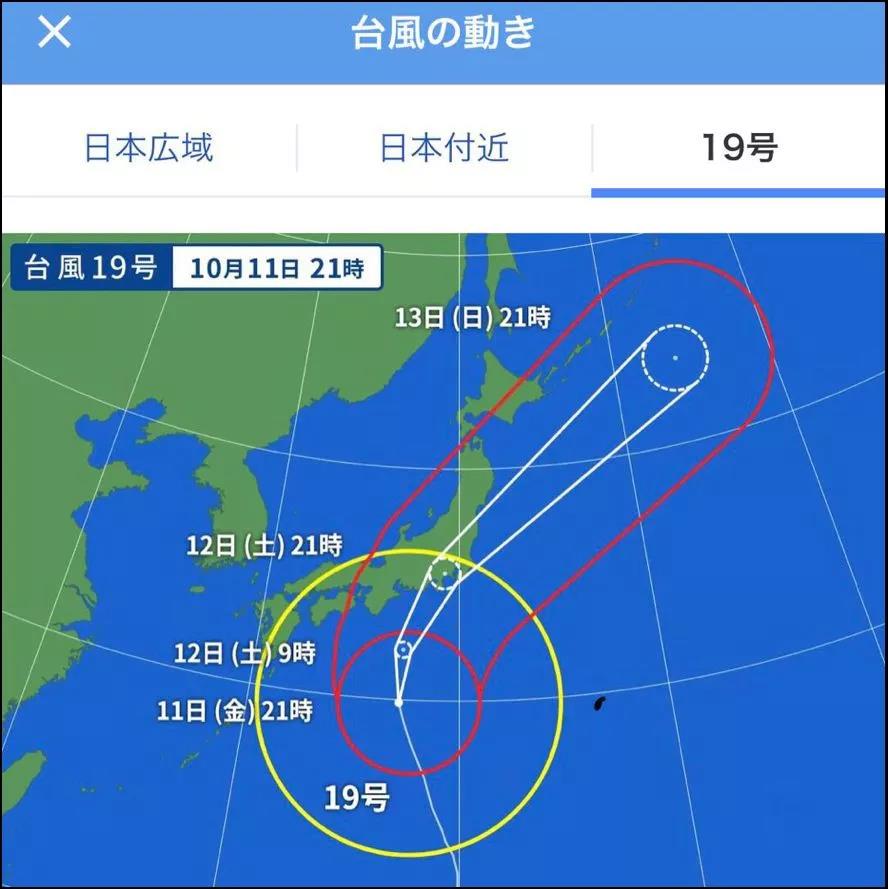Switch to the 日本付近 tab
This screenshot has height=889, width=888.
click(444, 148)
